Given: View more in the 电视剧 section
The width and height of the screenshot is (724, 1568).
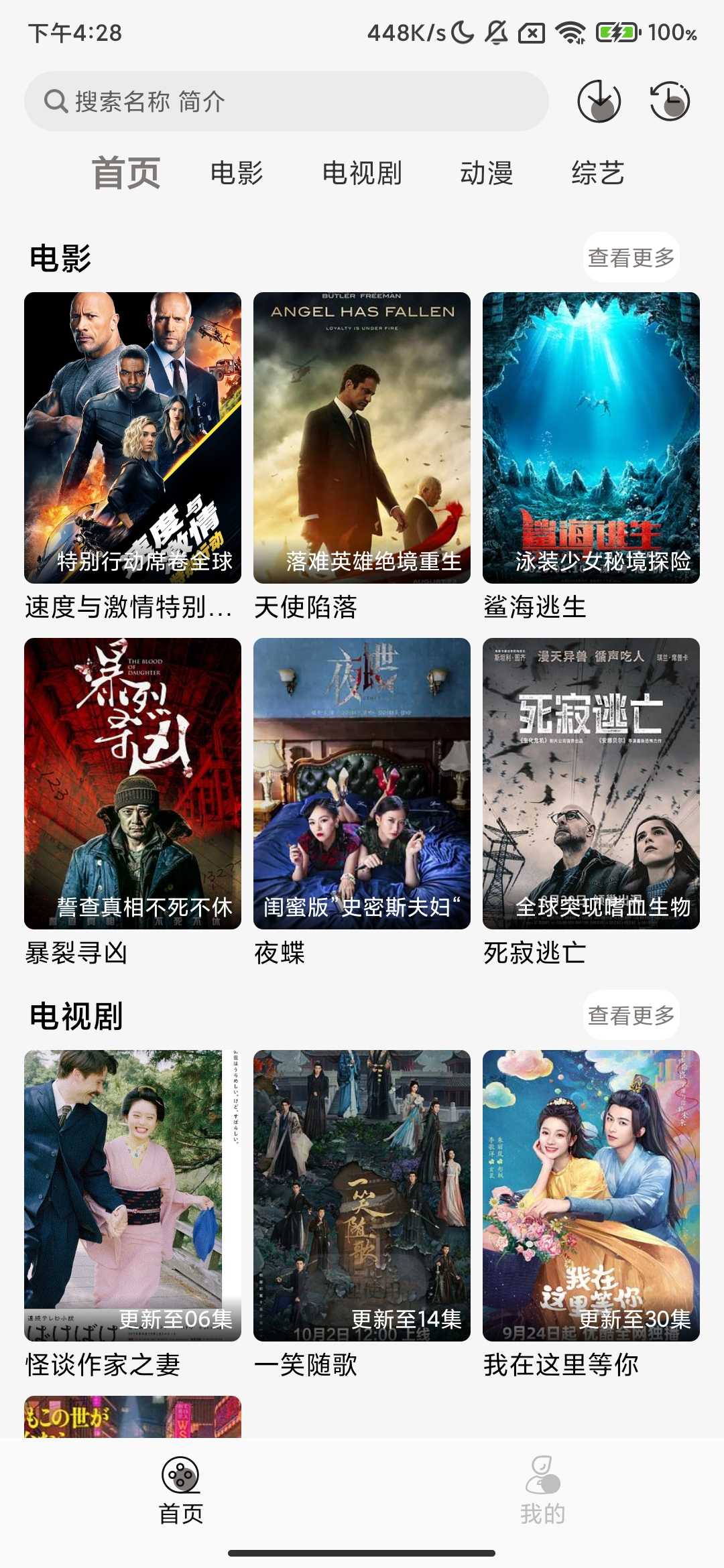Looking at the screenshot, I should tap(631, 1016).
